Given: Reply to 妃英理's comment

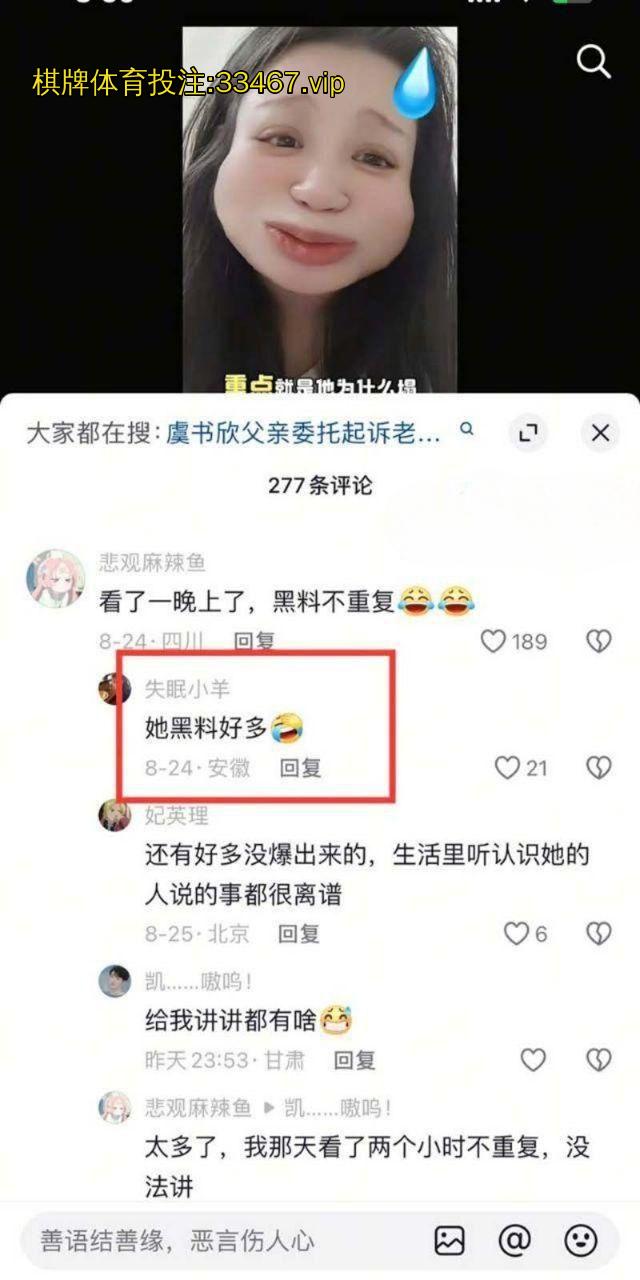Looking at the screenshot, I should 299,934.
